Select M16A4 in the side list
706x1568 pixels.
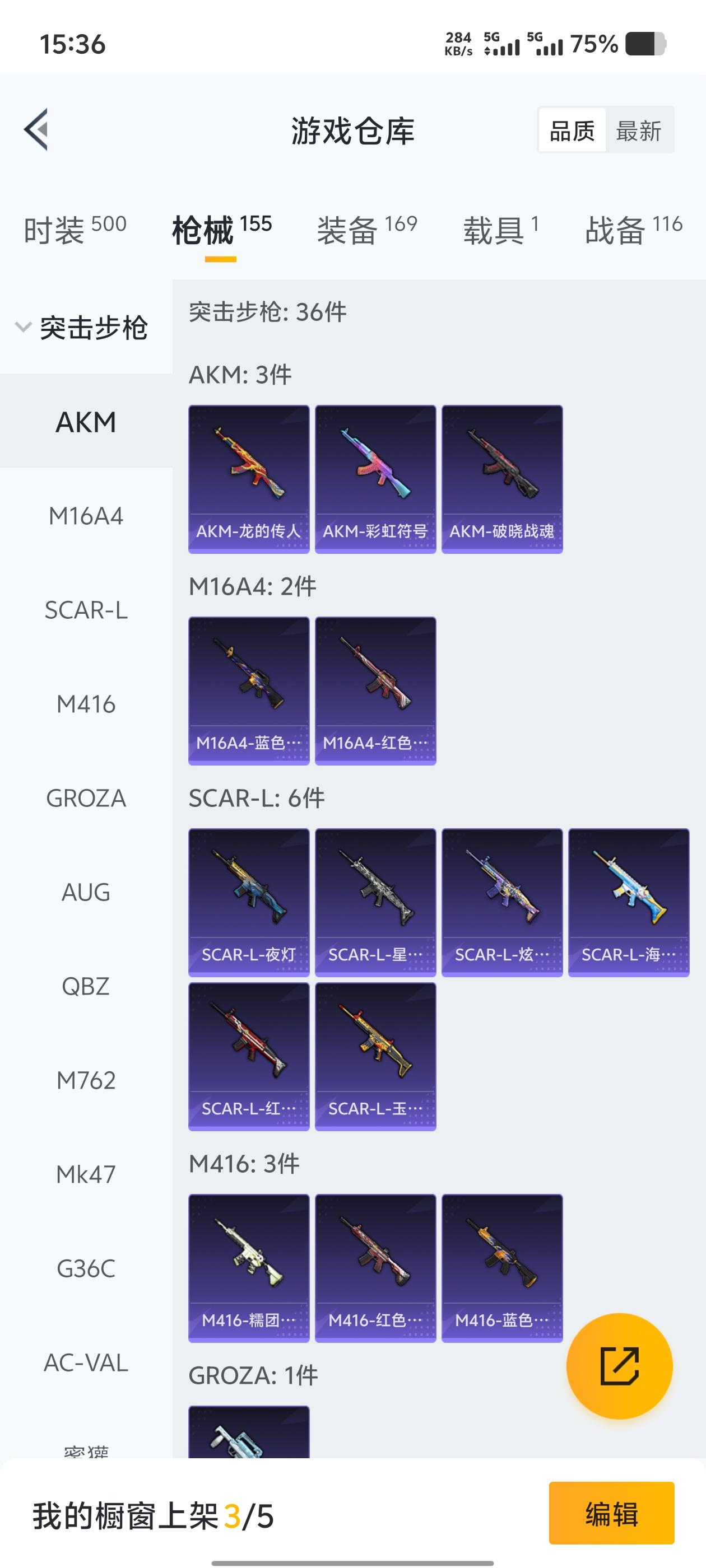pos(86,516)
